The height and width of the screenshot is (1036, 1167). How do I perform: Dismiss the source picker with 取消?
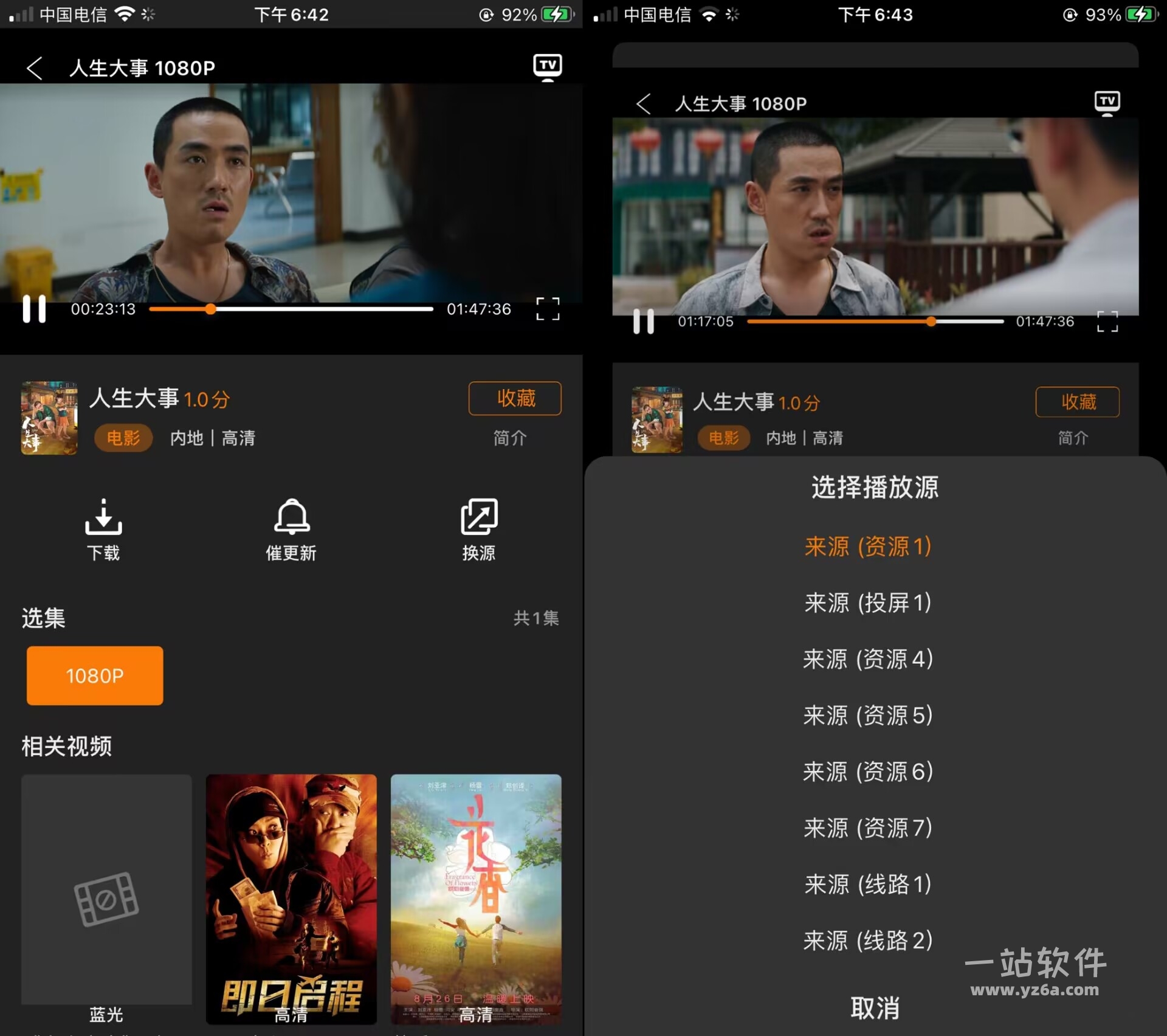coord(875,1007)
